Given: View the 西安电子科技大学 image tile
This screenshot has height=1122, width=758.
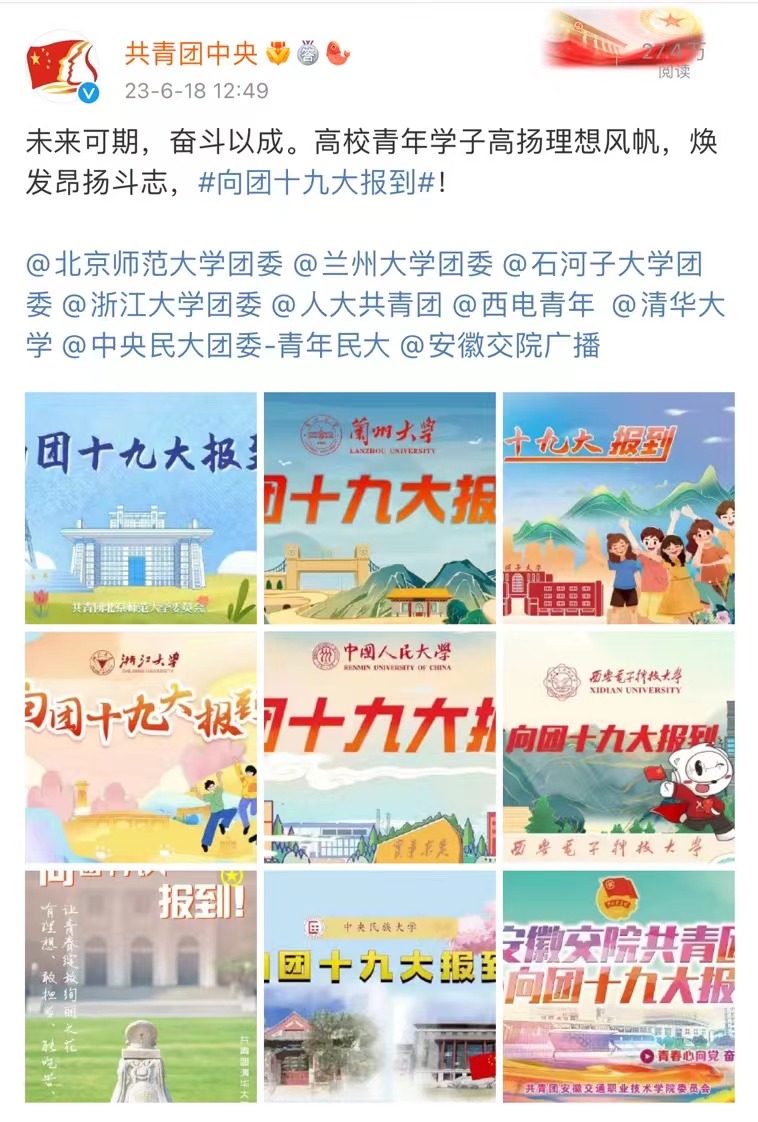Looking at the screenshot, I should click(x=618, y=747).
